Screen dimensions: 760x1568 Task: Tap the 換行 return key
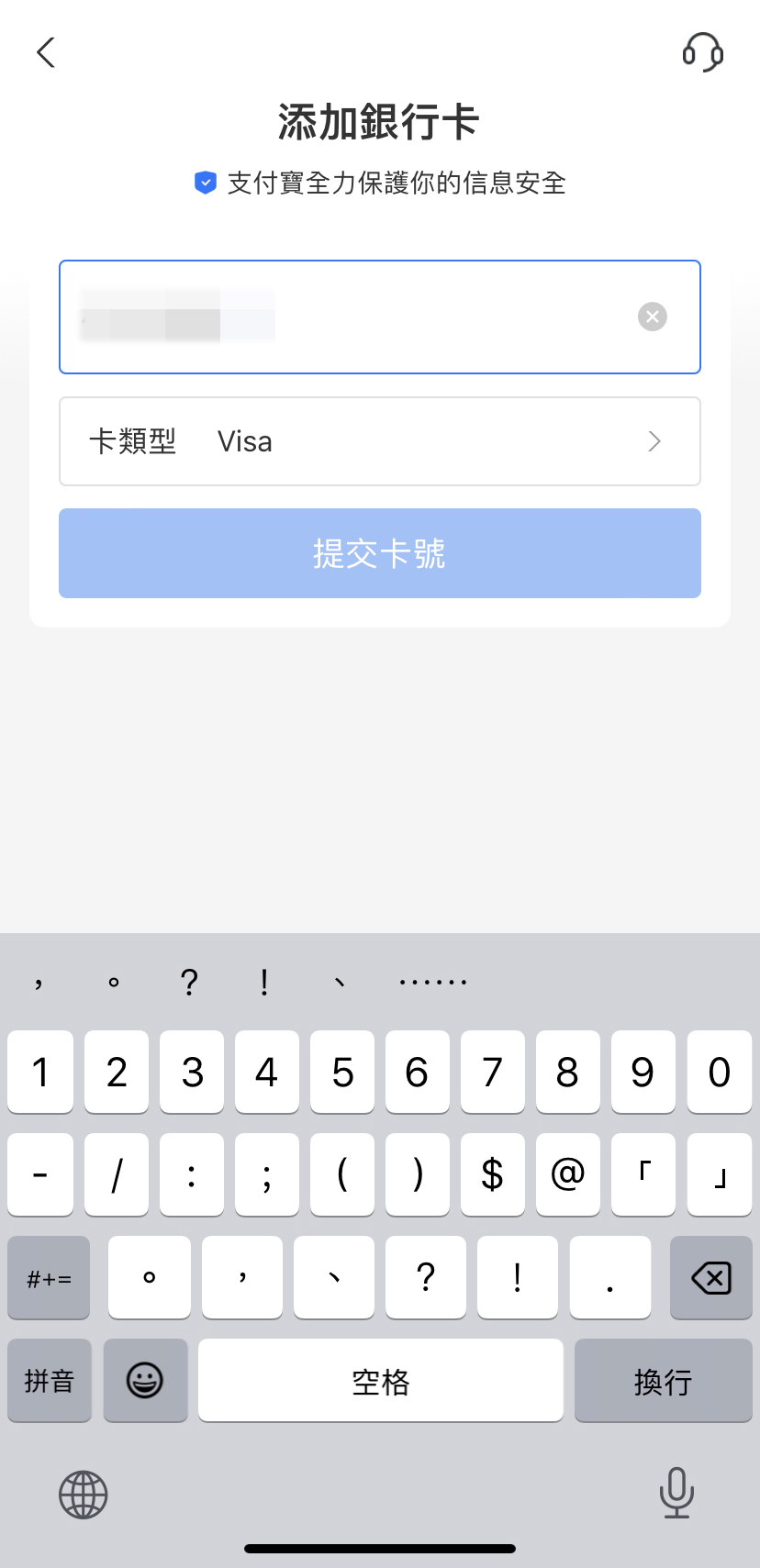(662, 1380)
